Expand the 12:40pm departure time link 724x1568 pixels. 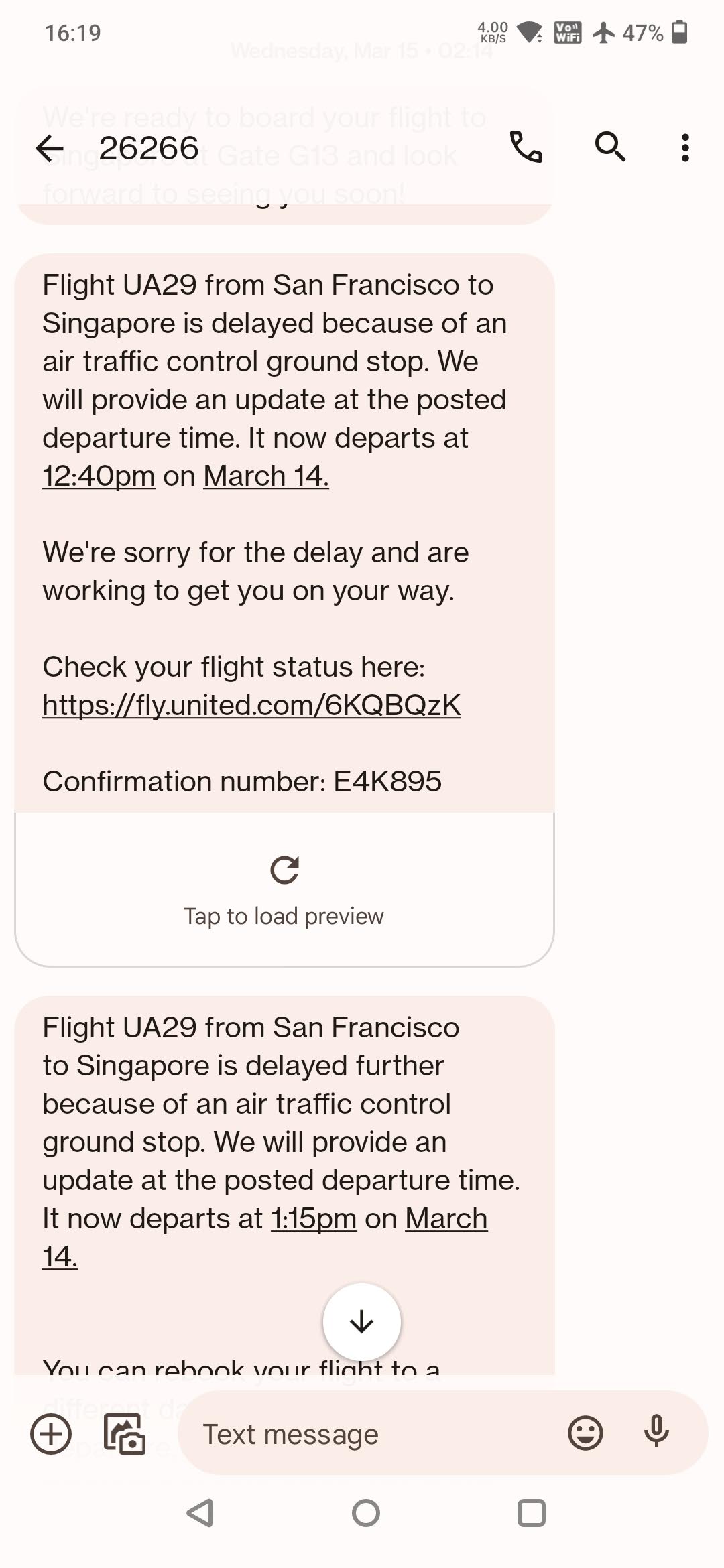[x=98, y=475]
